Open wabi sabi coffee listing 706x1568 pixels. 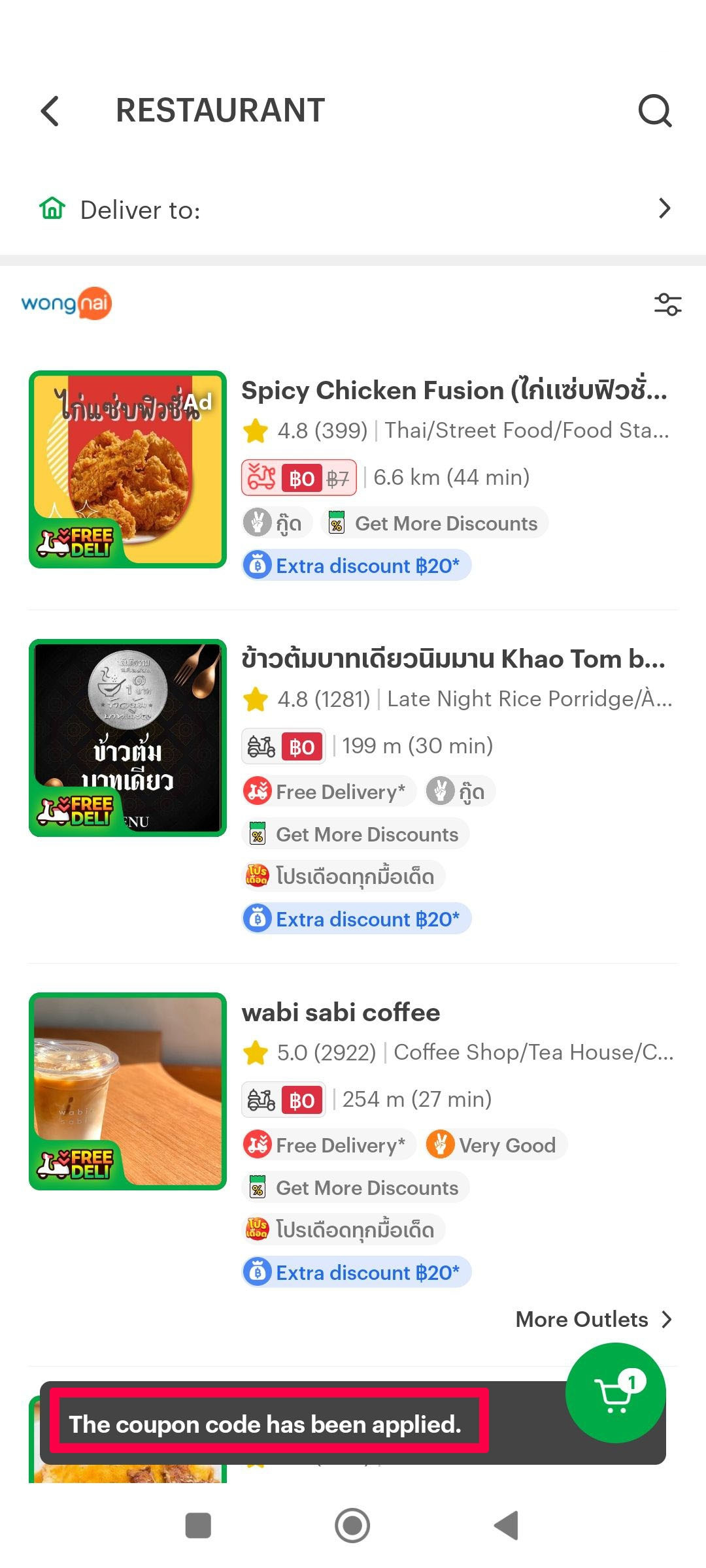[341, 1011]
